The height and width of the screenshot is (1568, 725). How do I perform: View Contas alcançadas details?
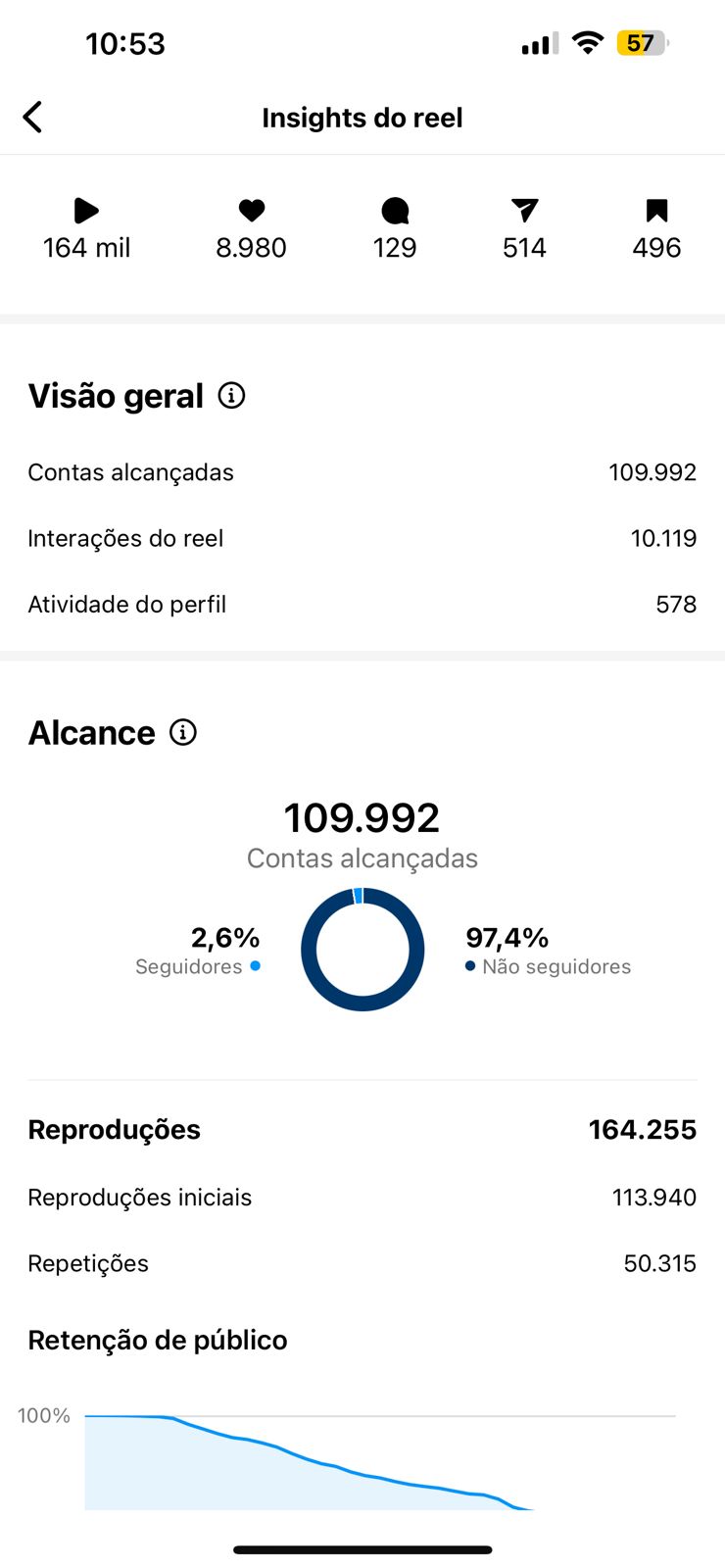(x=362, y=471)
